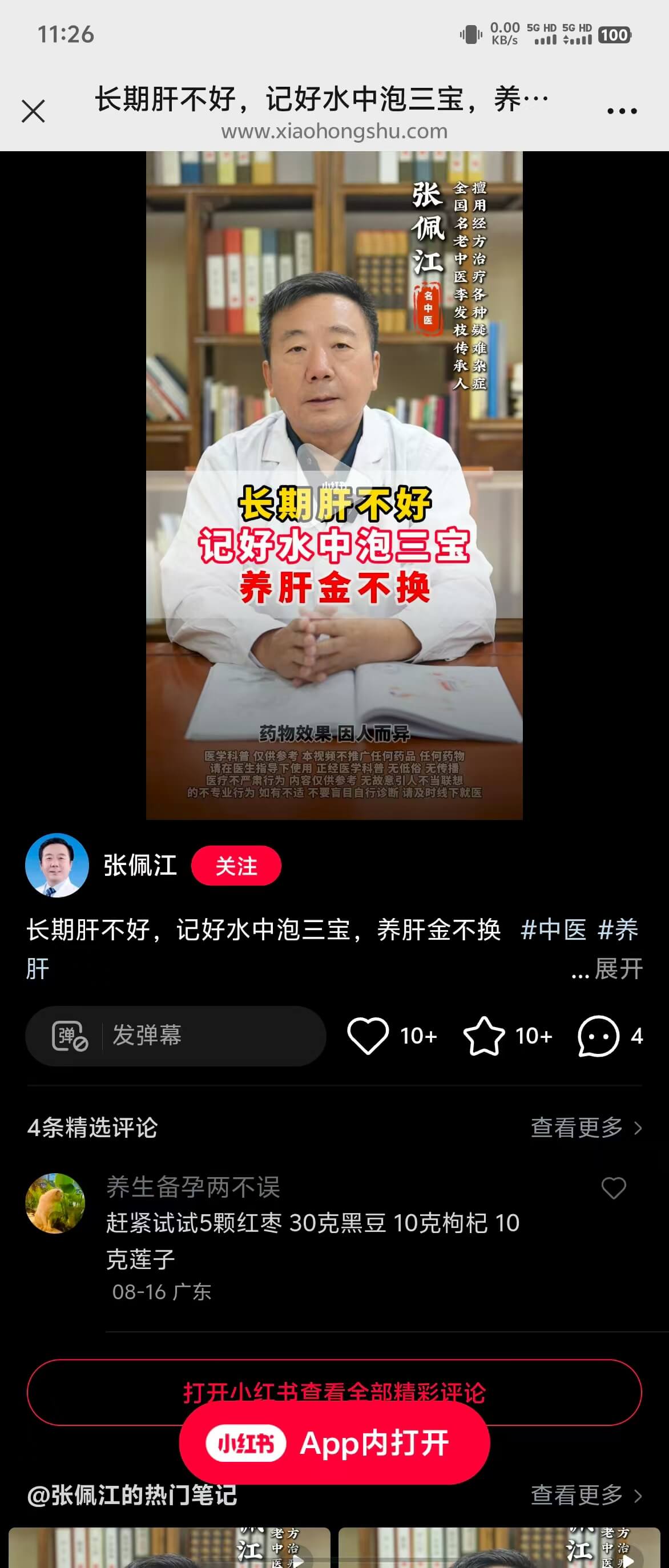This screenshot has height=1568, width=669.
Task: Open 张佩江's profile avatar
Action: pyautogui.click(x=57, y=865)
